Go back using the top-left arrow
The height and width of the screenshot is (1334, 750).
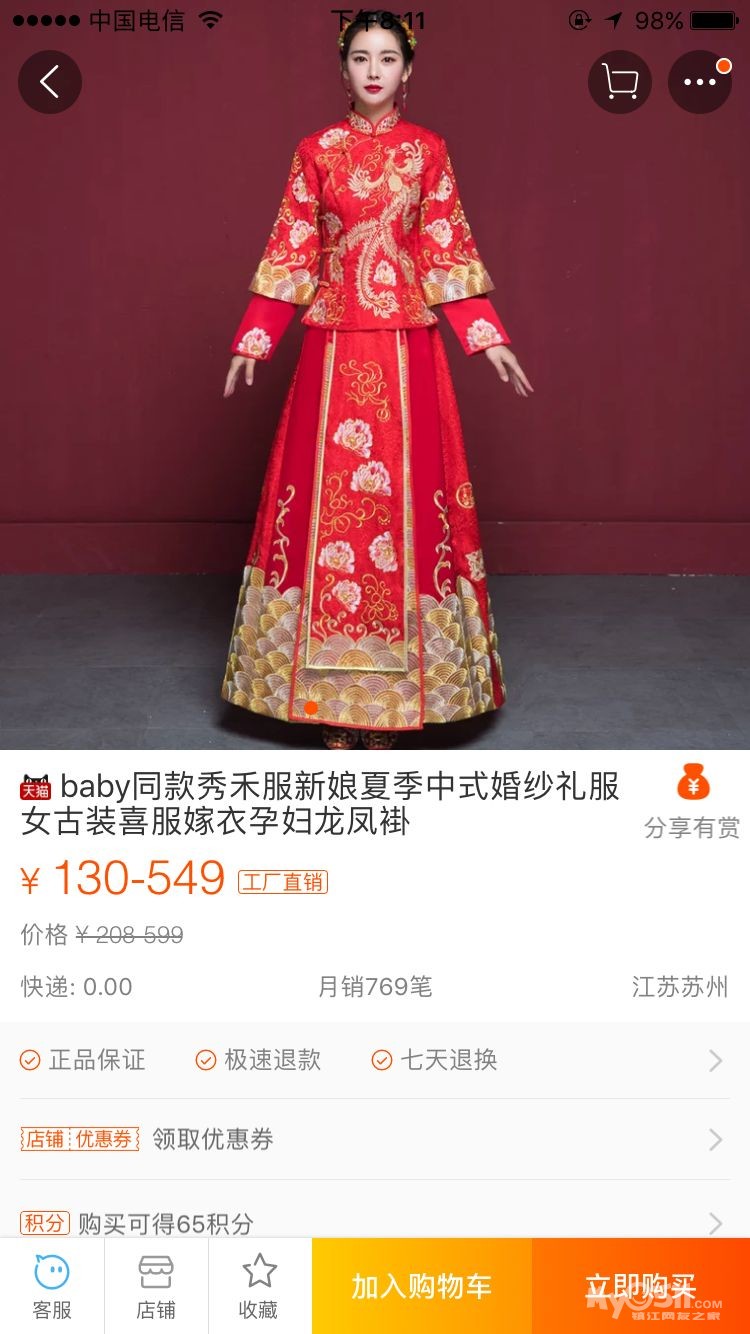(50, 82)
